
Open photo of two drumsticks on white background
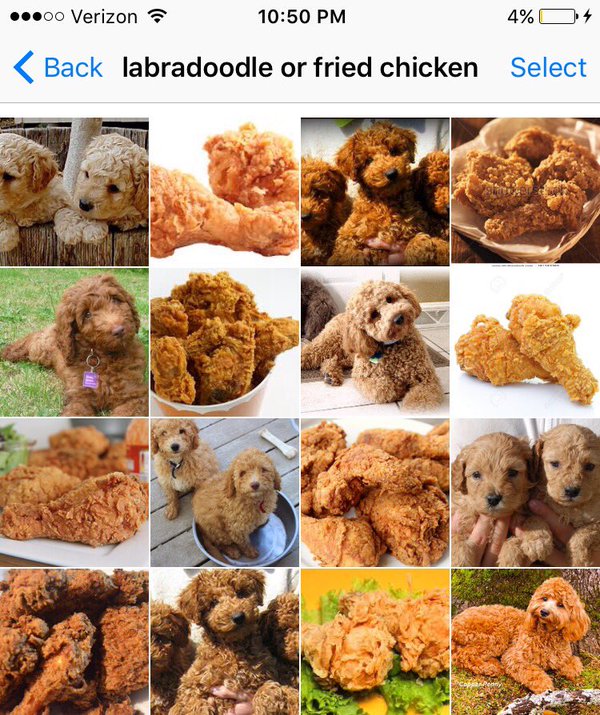click(x=525, y=342)
